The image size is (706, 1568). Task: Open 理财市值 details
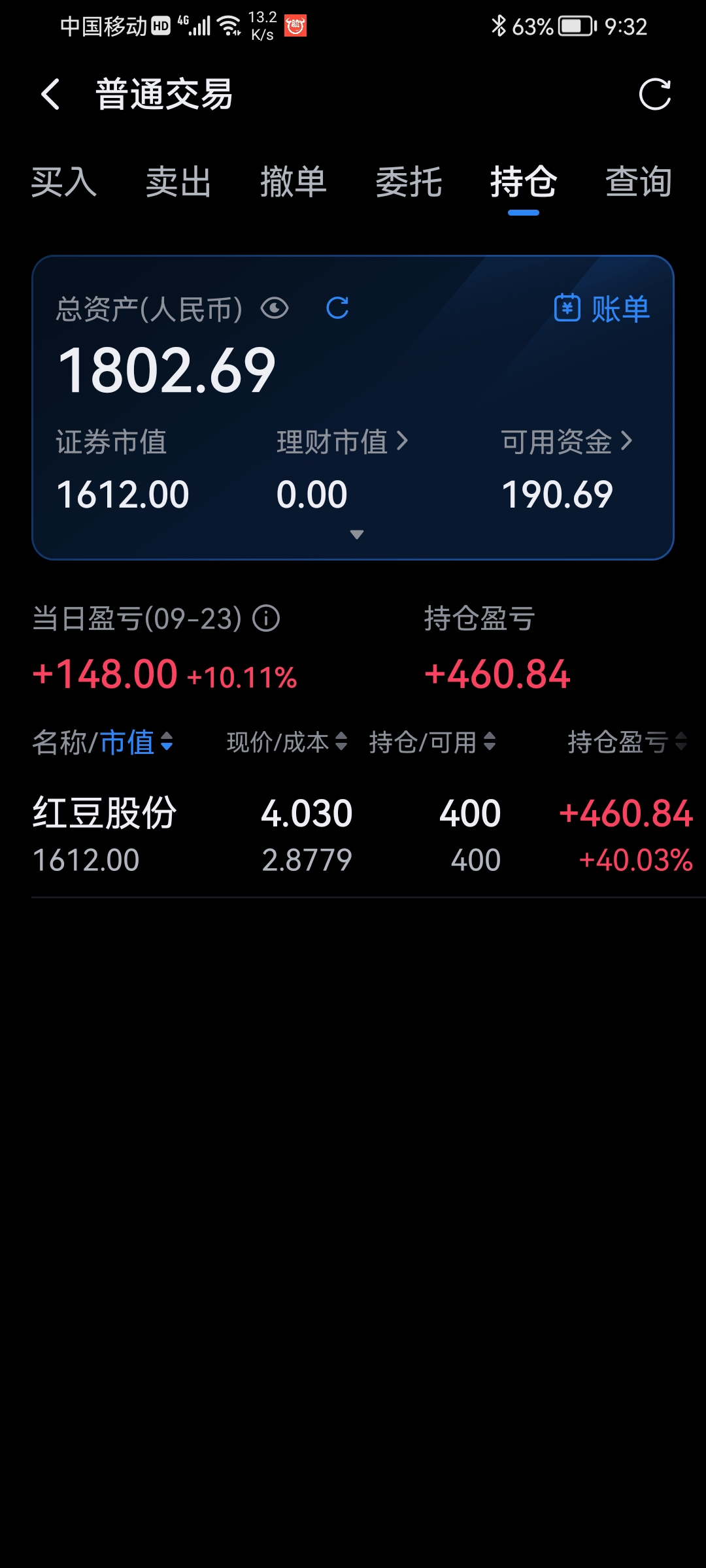[343, 442]
